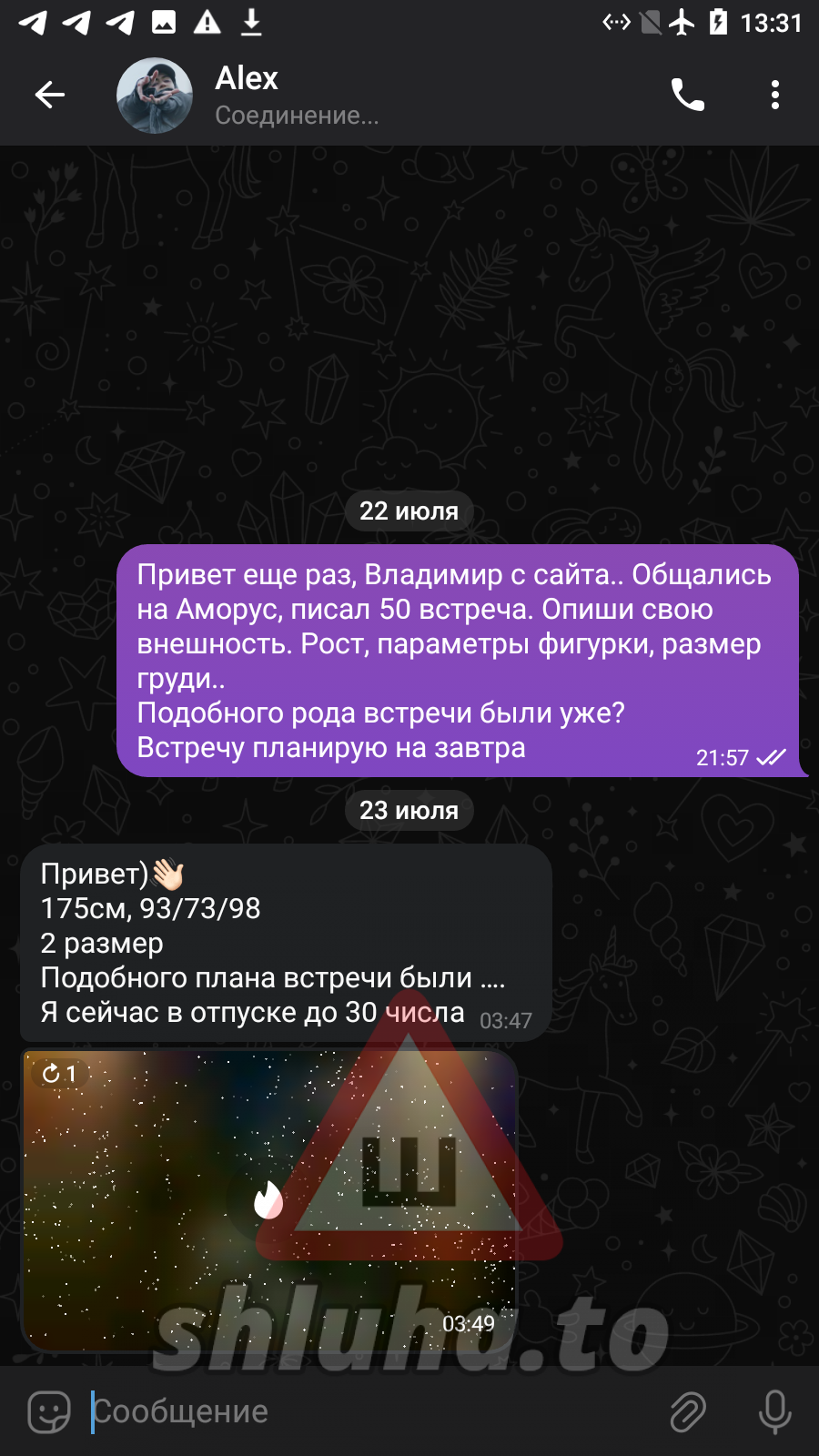Focus the "Сообщение" text field
The image size is (819, 1456).
364,1411
